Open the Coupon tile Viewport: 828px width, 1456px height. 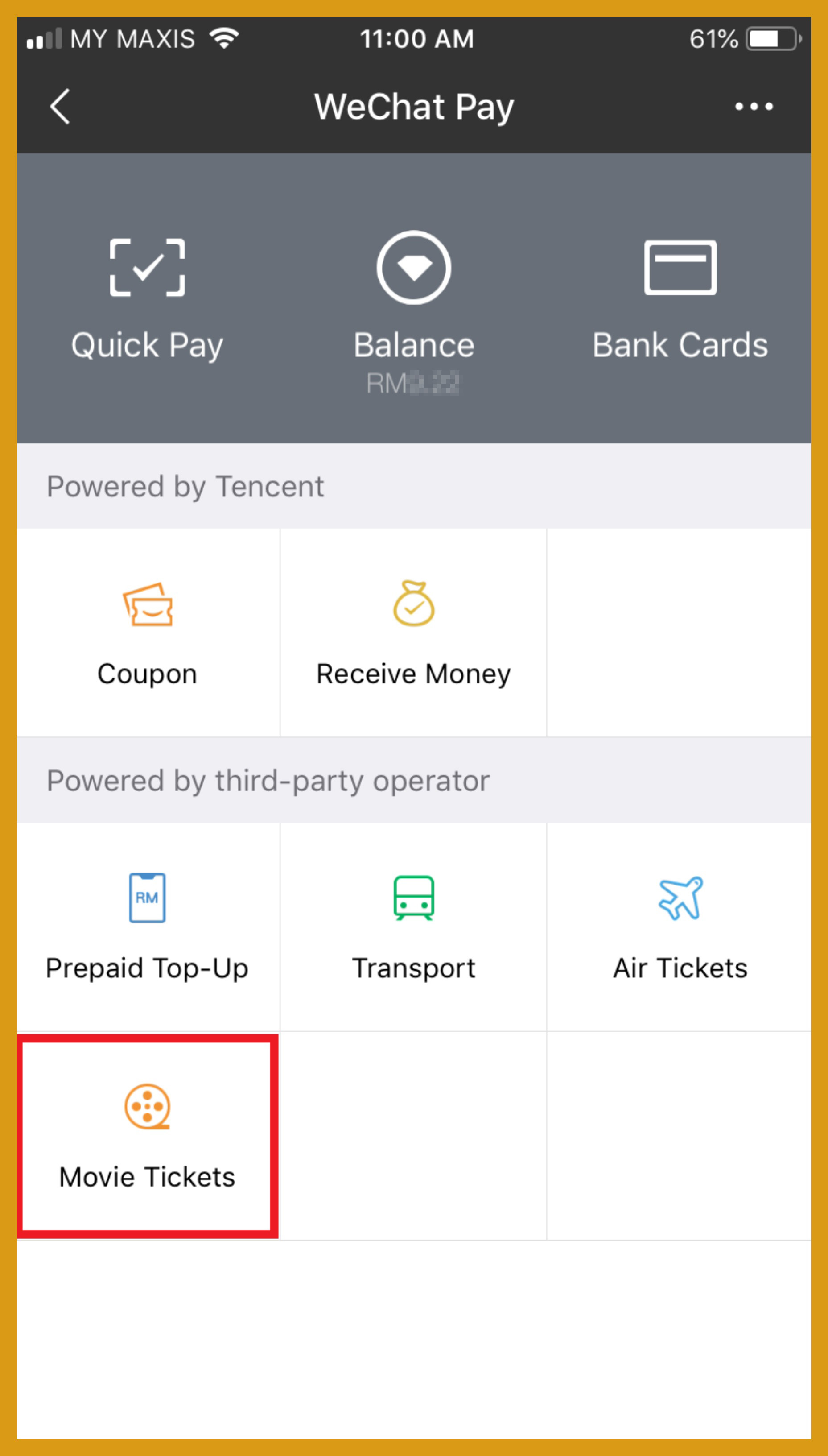click(147, 633)
